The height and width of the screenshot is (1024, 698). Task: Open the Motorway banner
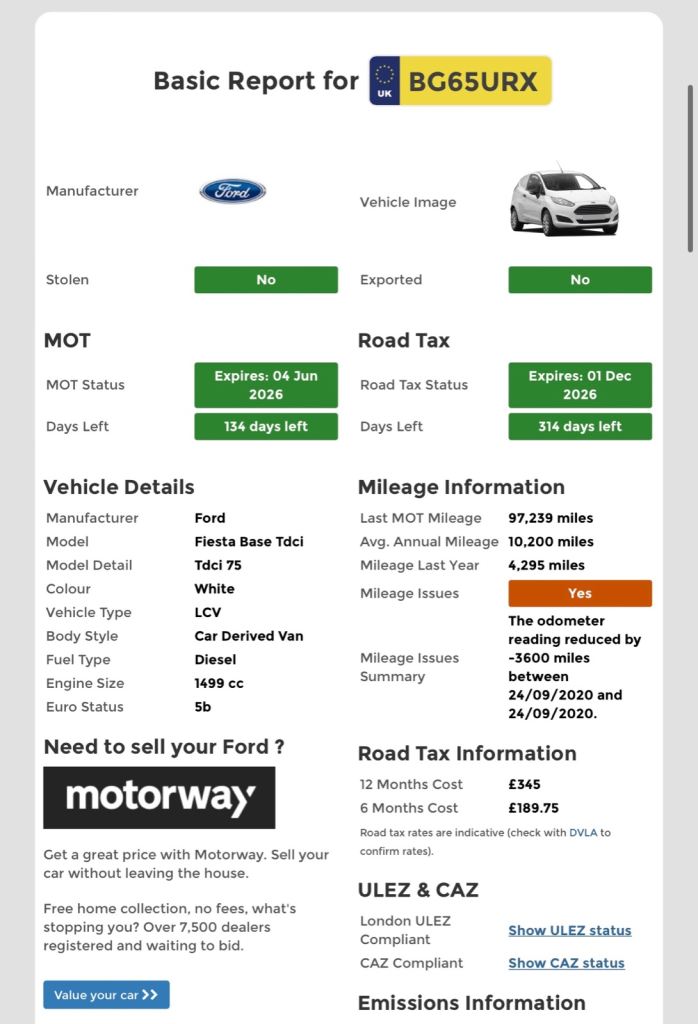(159, 798)
